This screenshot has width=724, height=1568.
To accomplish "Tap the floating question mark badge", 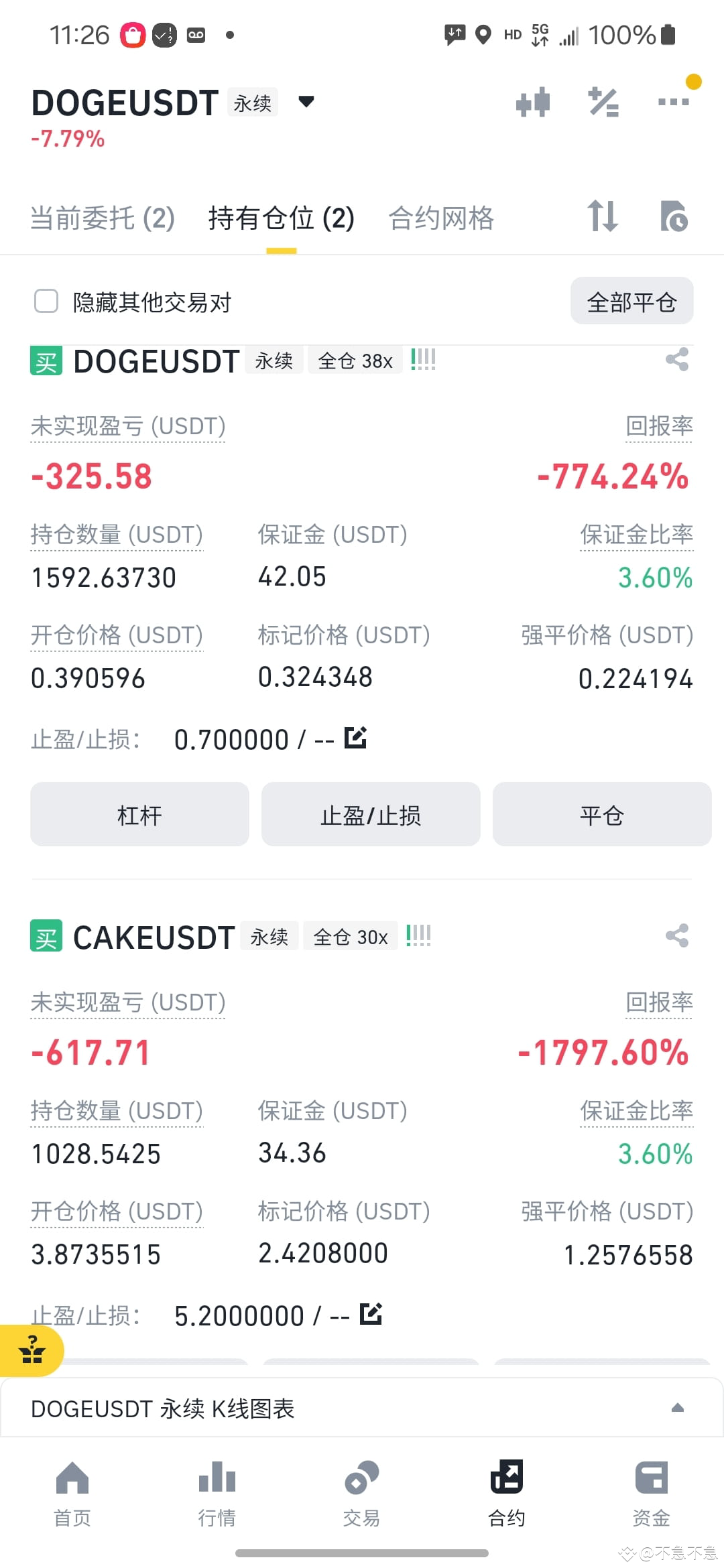I will (32, 1350).
